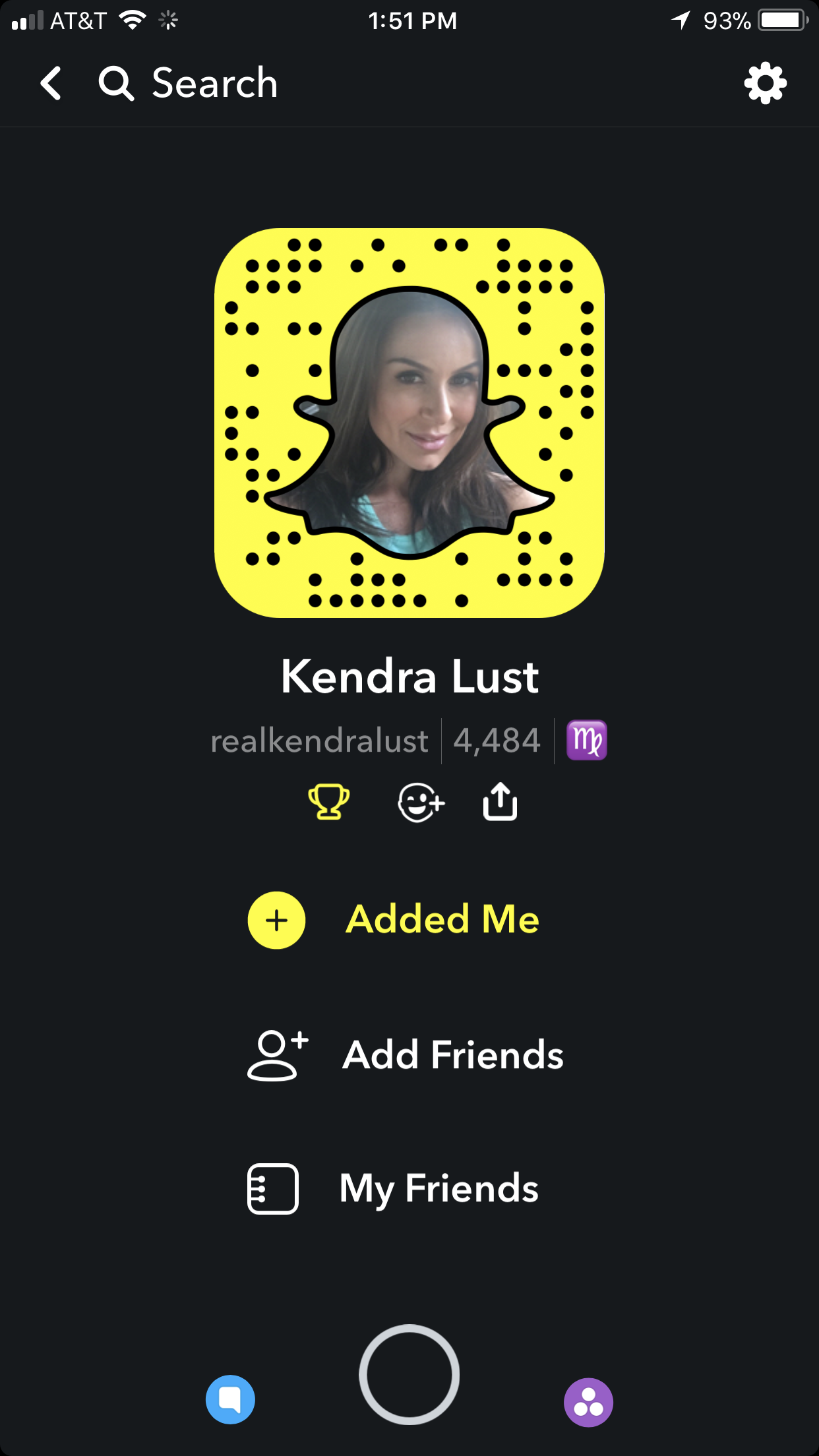Open My Friends list
This screenshot has width=819, height=1456.
[393, 1188]
